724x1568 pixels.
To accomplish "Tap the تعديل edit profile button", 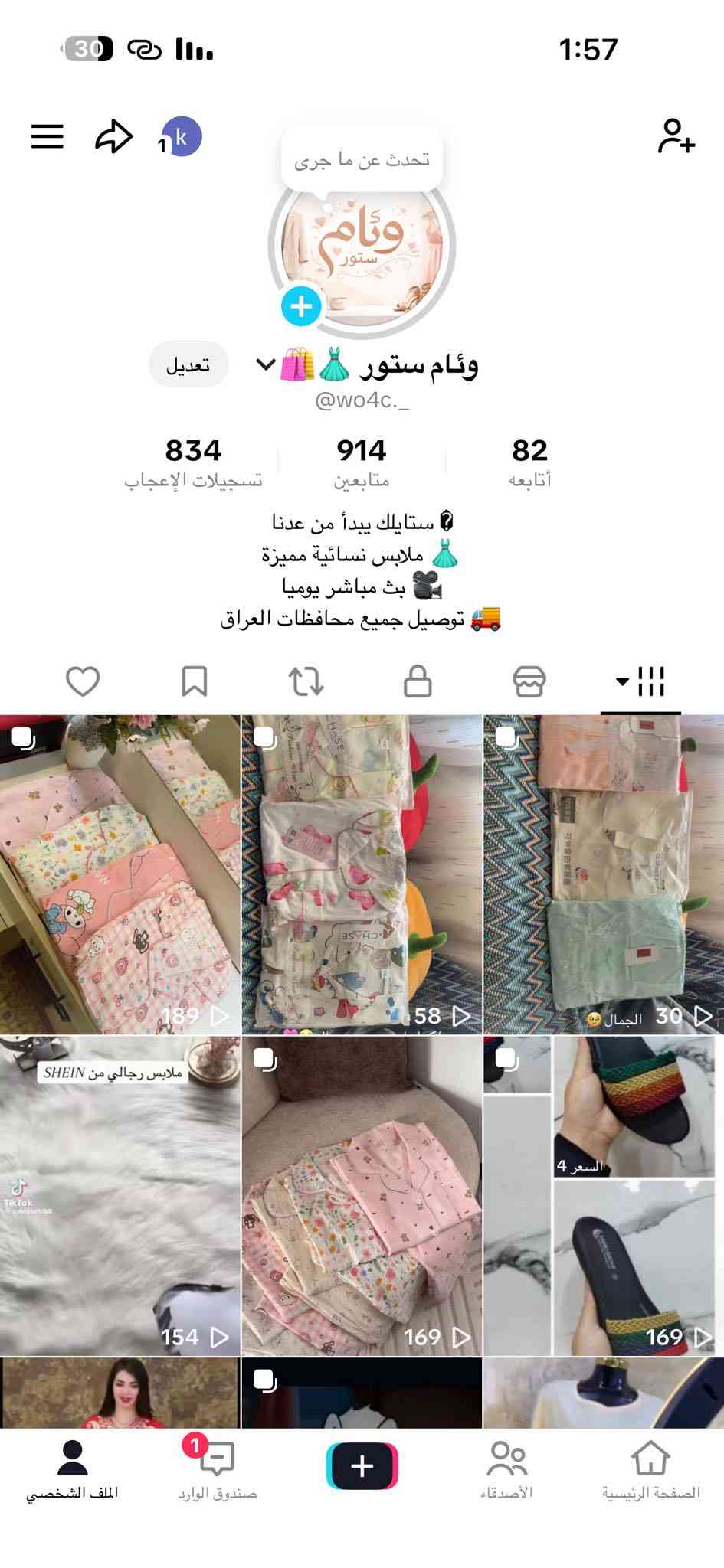I will click(x=188, y=365).
